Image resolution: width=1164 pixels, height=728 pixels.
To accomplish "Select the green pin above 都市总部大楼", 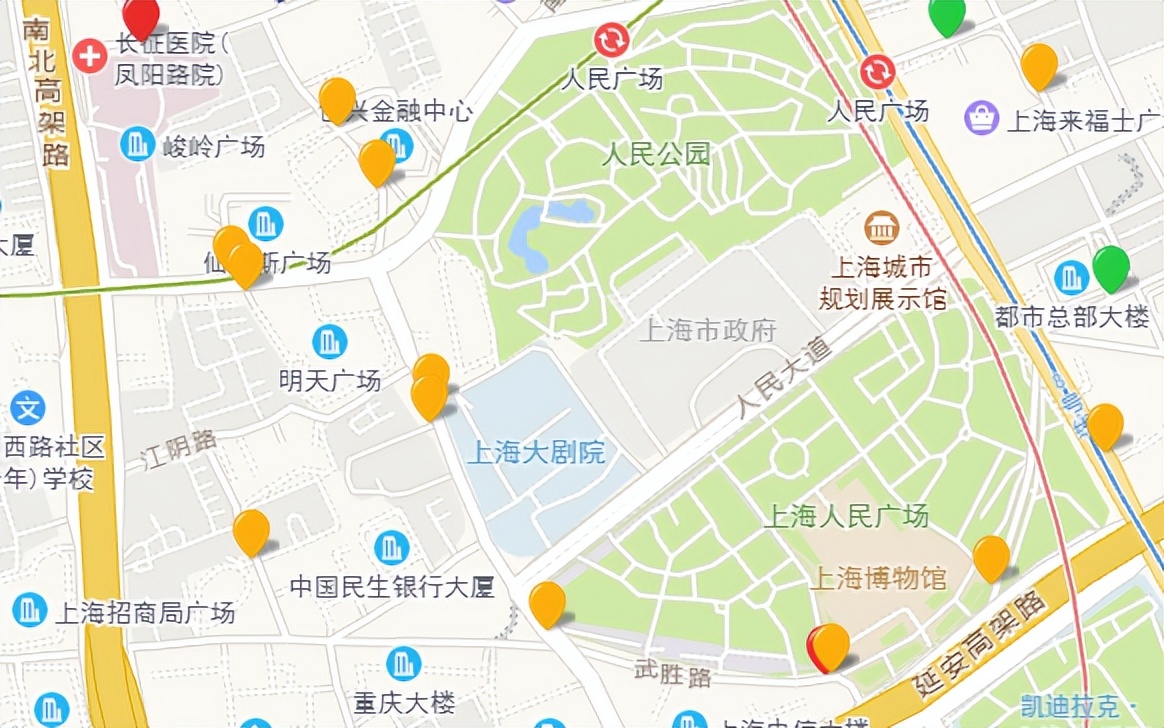I will (x=1110, y=266).
